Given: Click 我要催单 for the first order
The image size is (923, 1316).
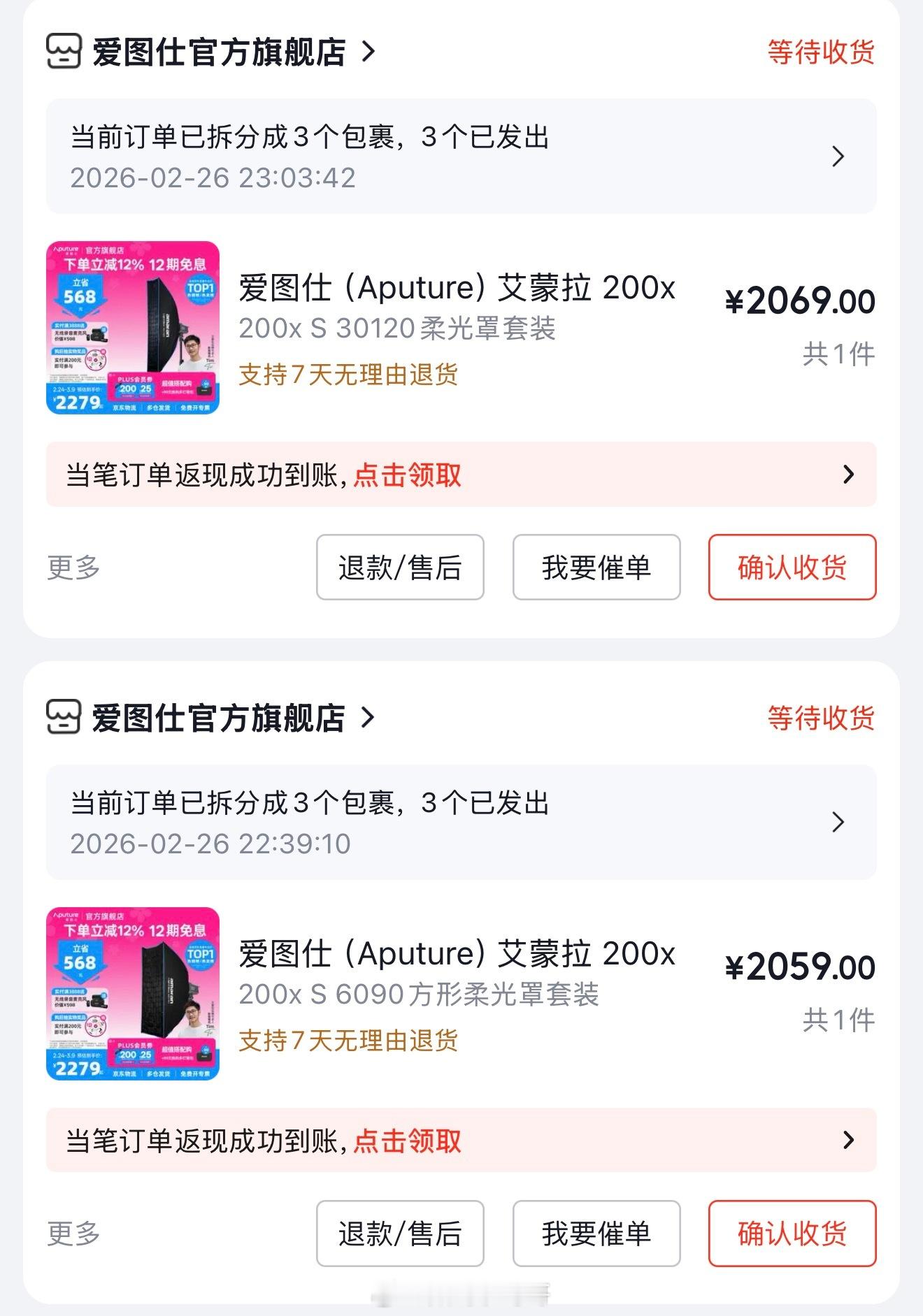Looking at the screenshot, I should tap(597, 568).
